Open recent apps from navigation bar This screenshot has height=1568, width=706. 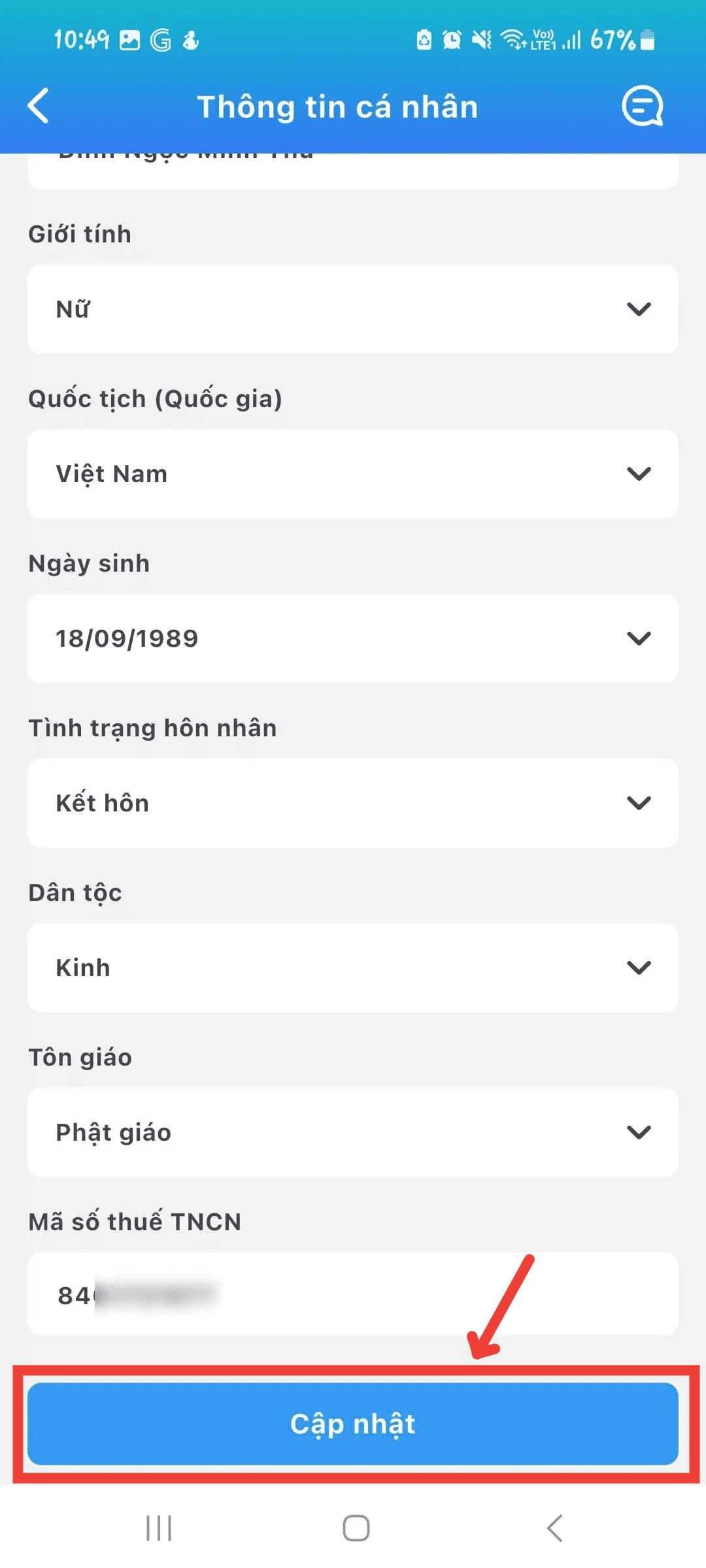159,1528
